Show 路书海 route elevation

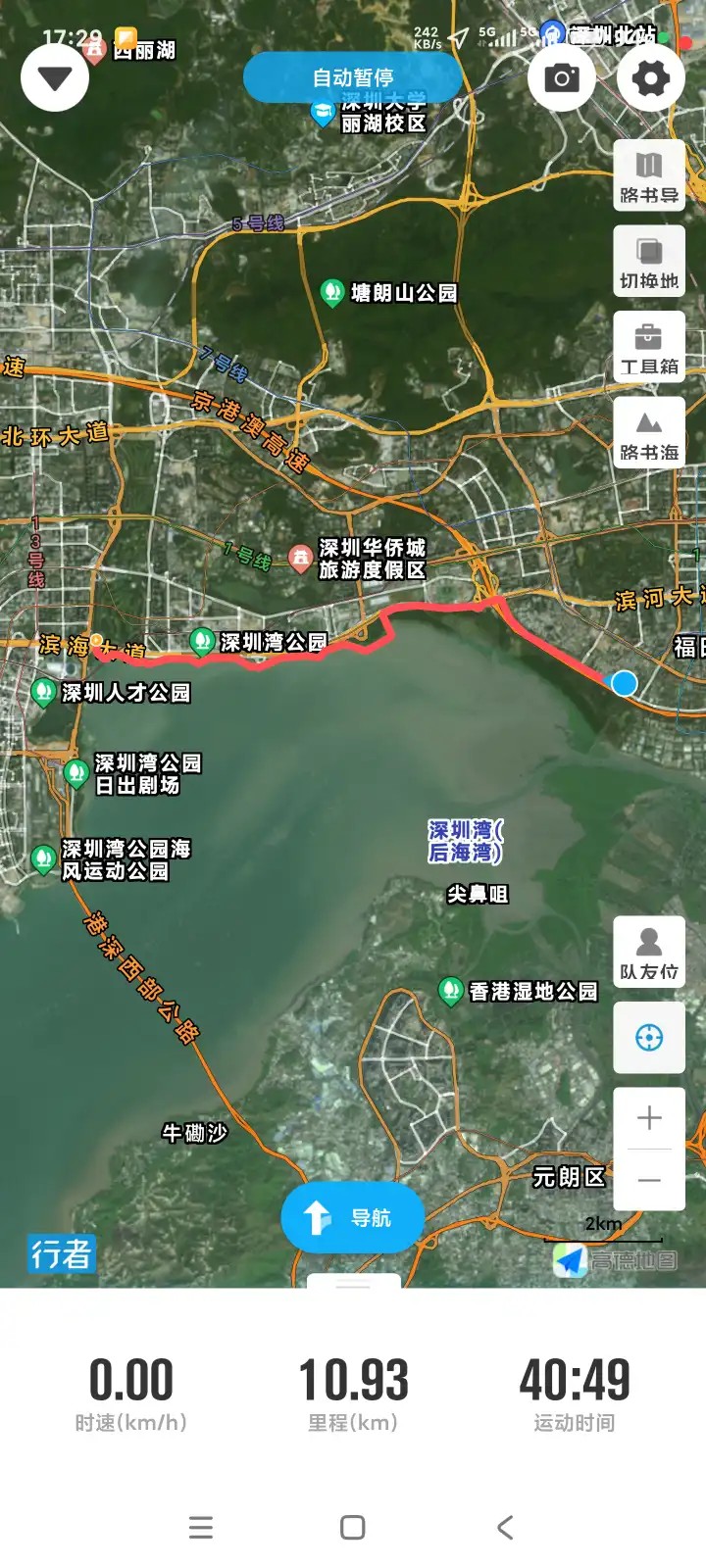[x=649, y=433]
